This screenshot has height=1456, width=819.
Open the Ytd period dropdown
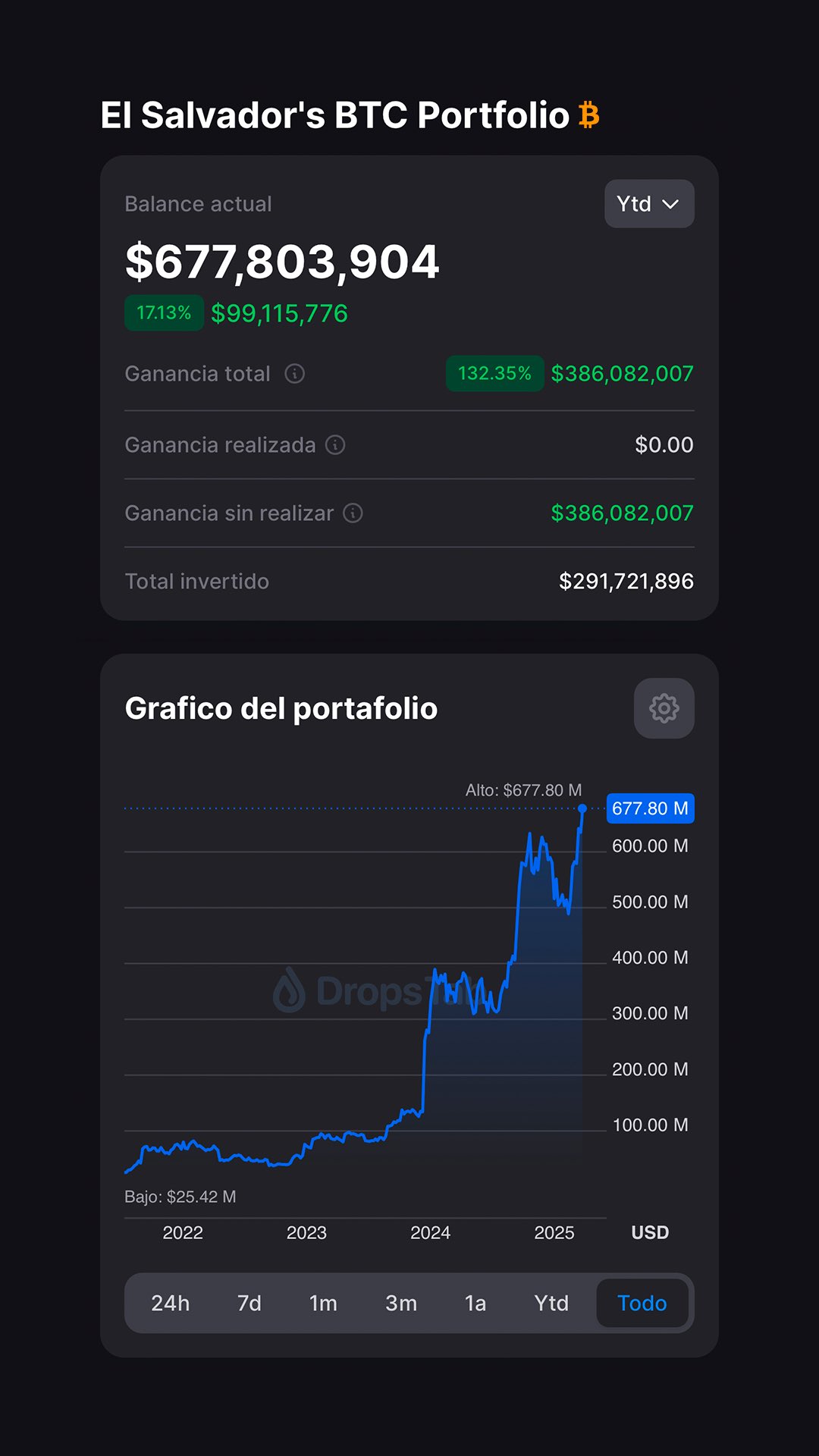[649, 204]
